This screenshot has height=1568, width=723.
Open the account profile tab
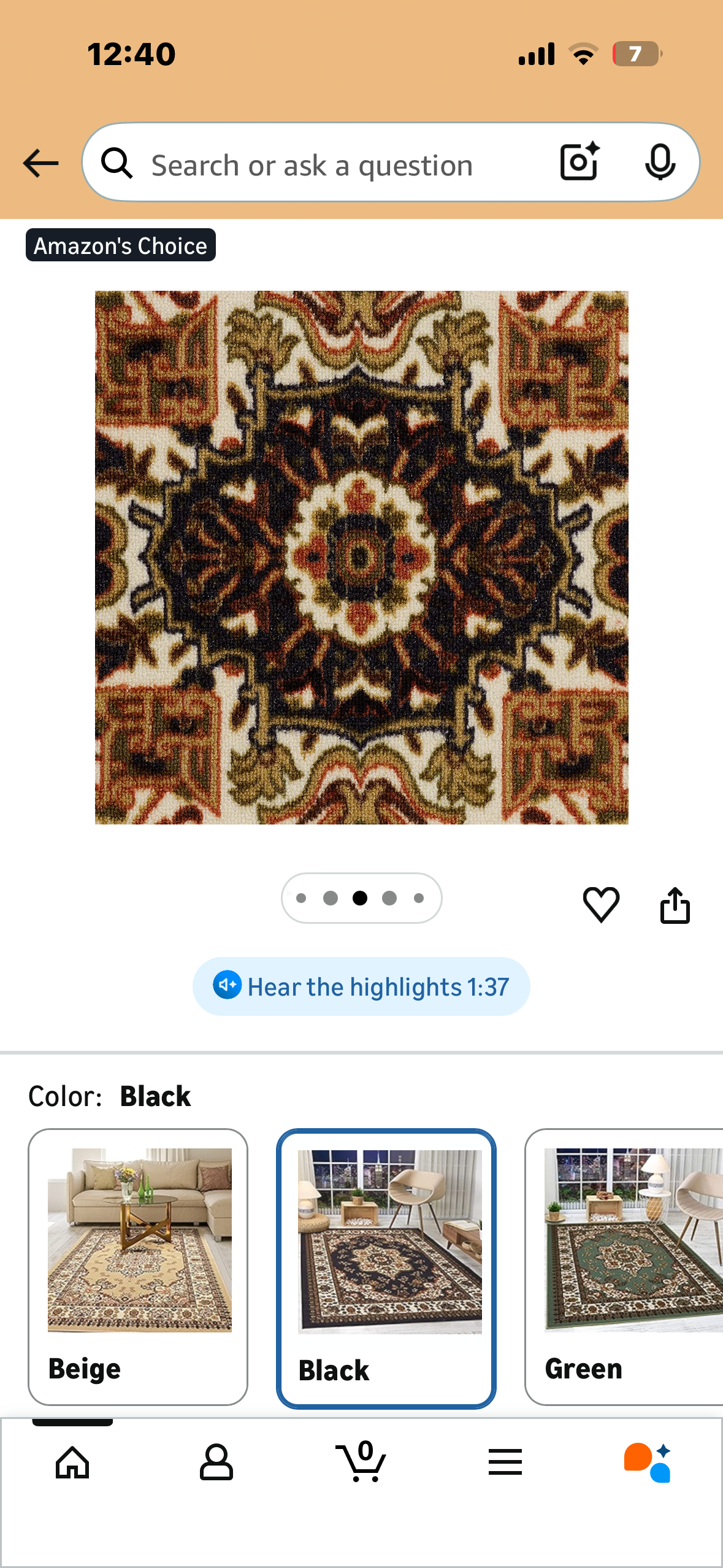click(216, 1462)
